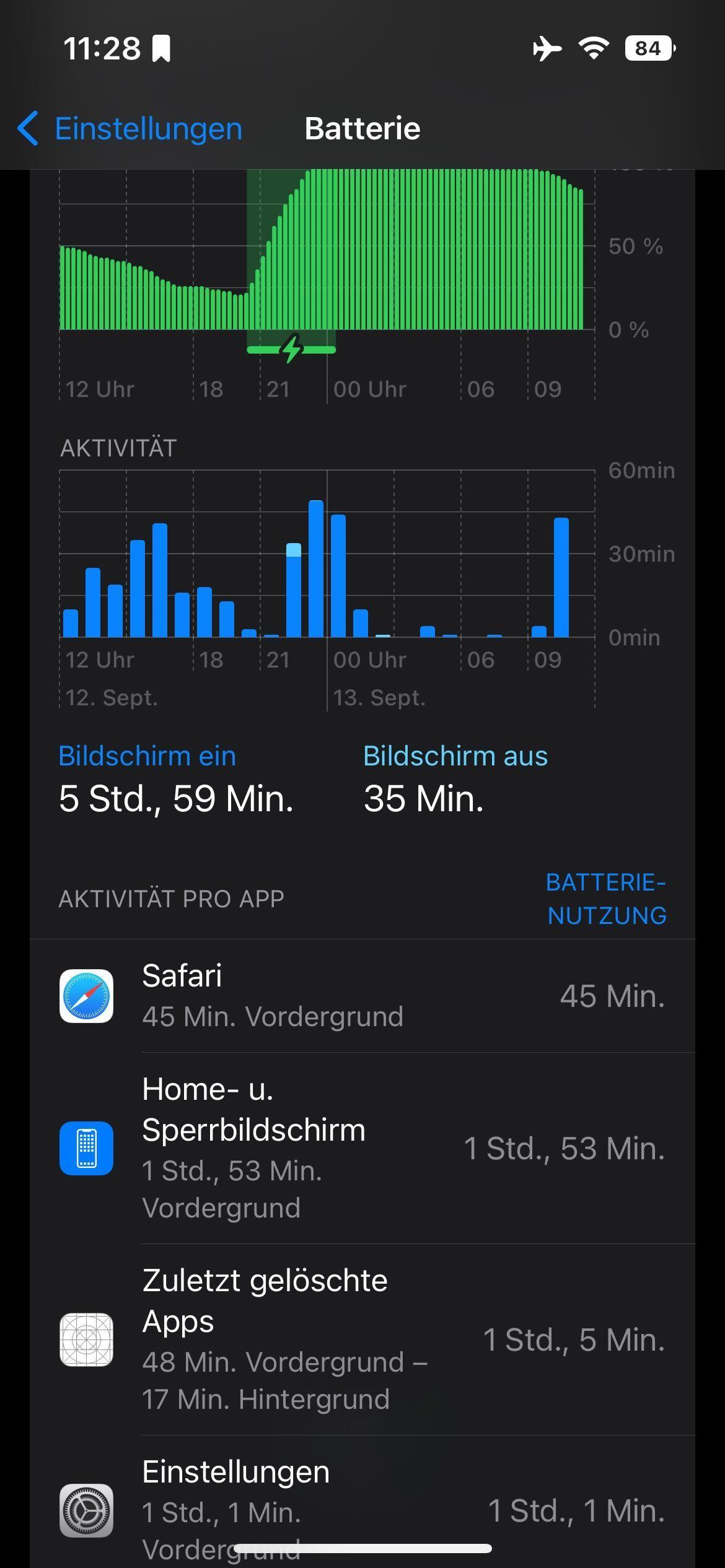Go back to Einstellungen
Image resolution: width=725 pixels, height=1568 pixels.
[130, 129]
